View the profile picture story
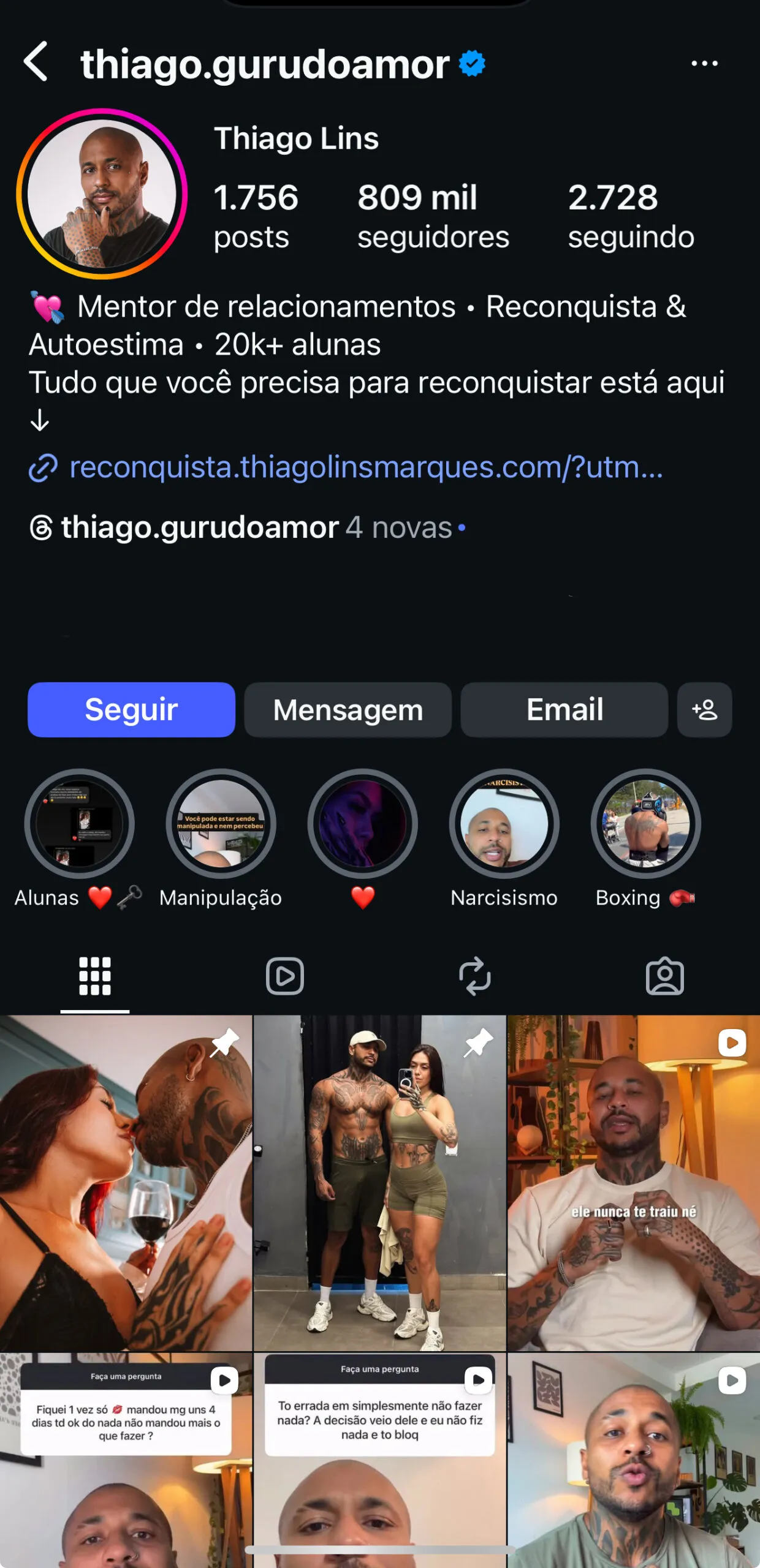 click(102, 194)
